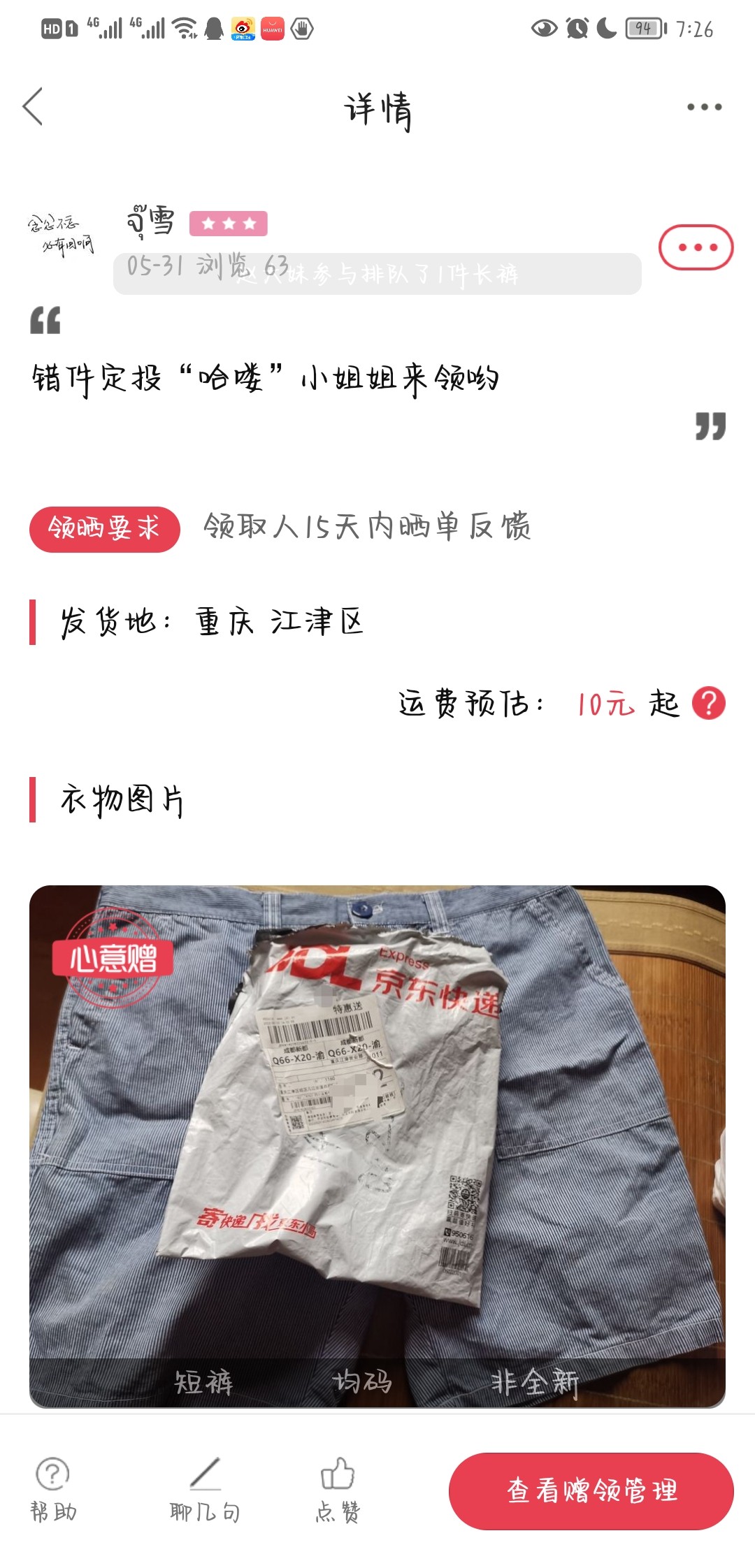Viewport: 755px width, 1568px height.
Task: Open the poster's profile avatar
Action: (61, 234)
